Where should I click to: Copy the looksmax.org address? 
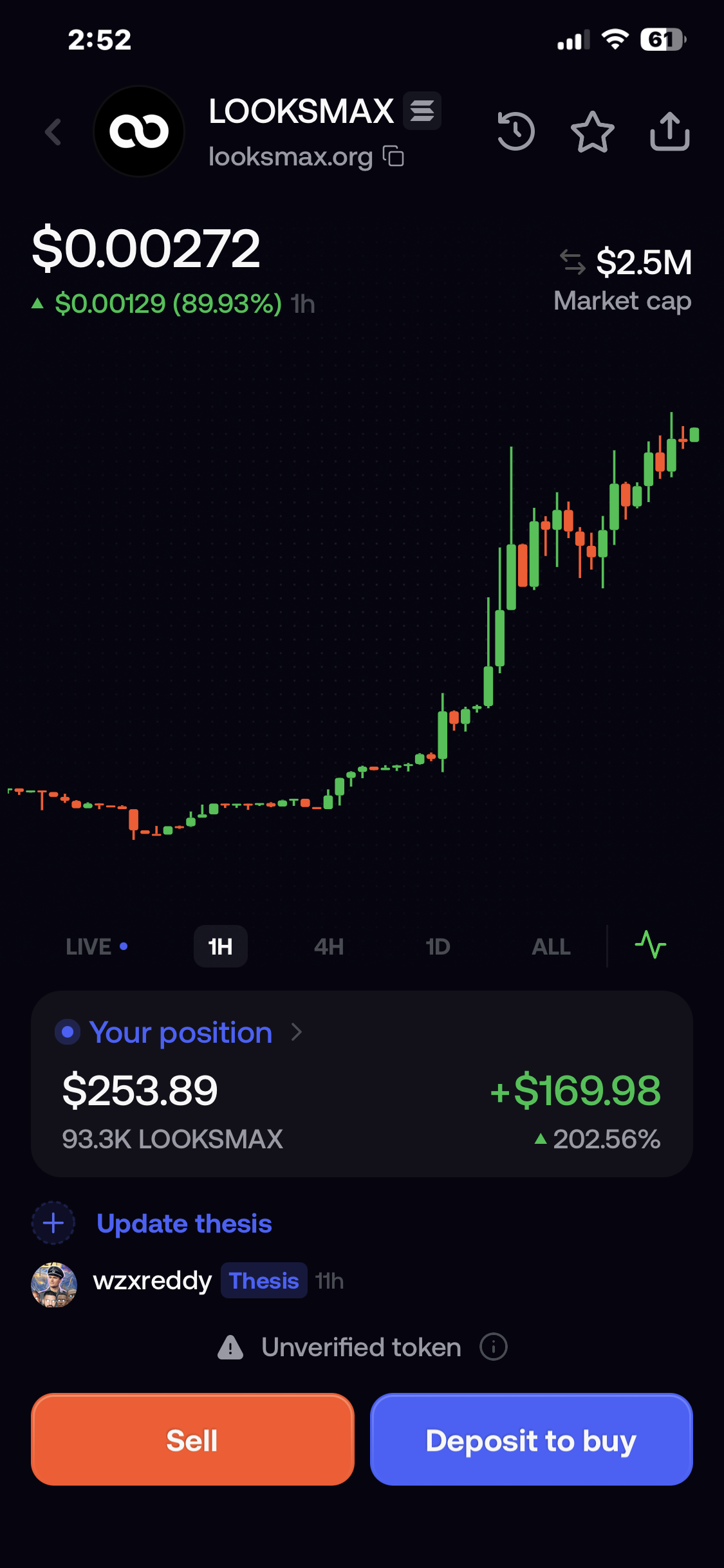click(x=394, y=156)
